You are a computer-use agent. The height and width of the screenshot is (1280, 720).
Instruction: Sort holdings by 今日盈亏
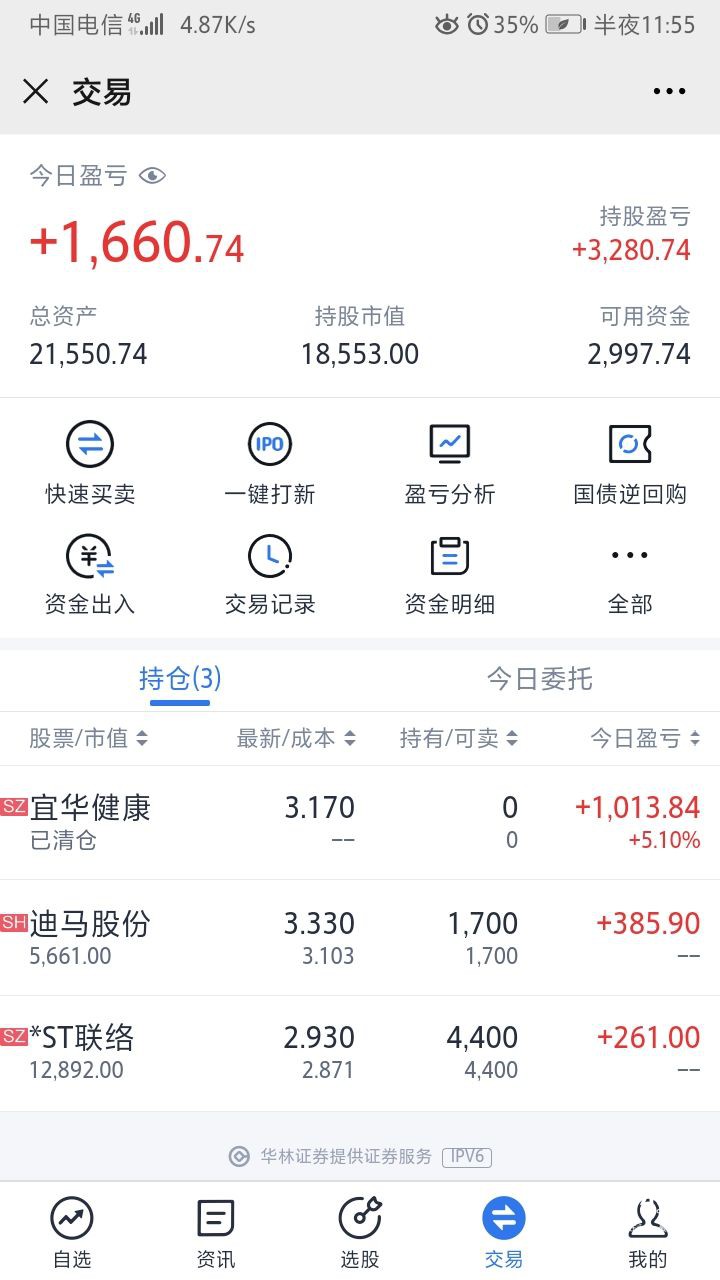[x=644, y=739]
